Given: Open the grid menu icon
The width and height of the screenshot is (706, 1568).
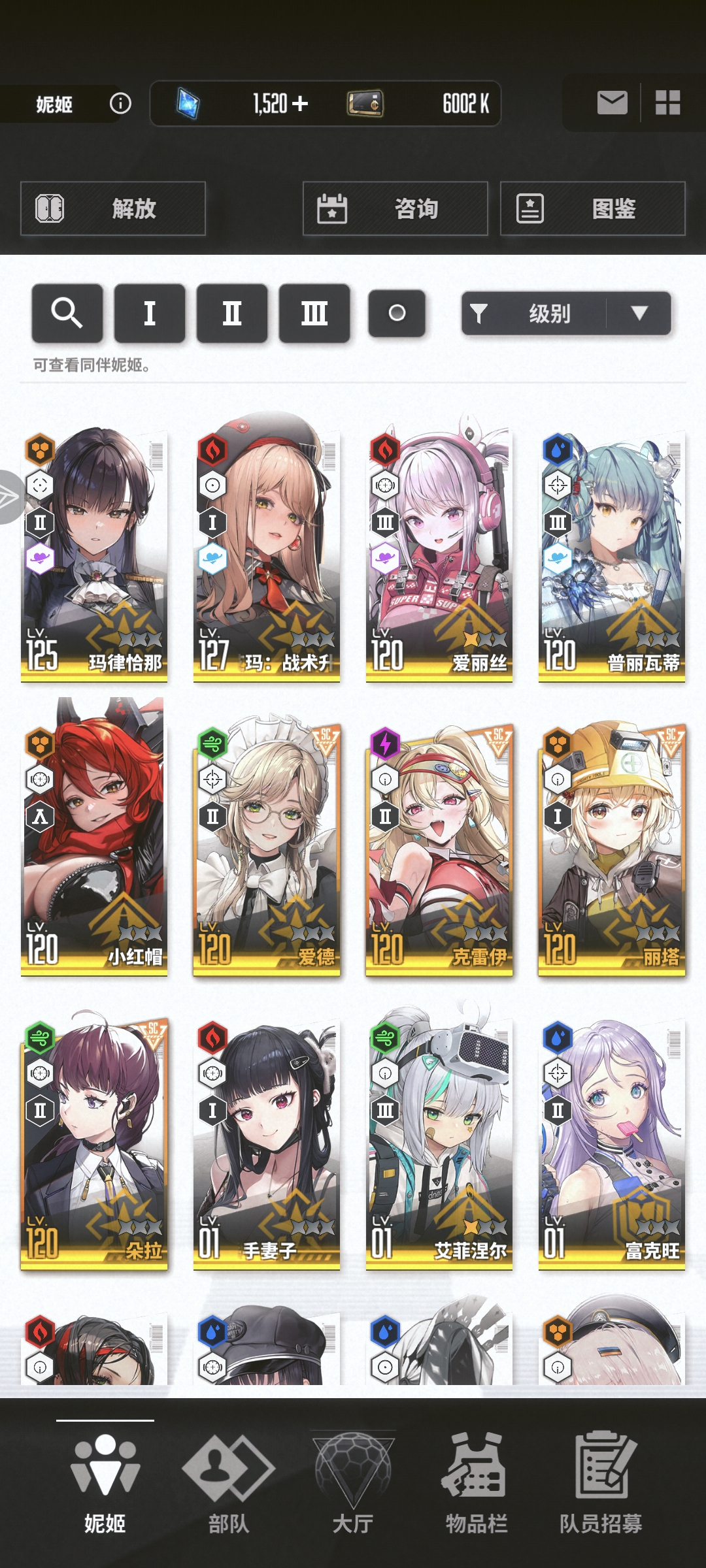Looking at the screenshot, I should pos(667,103).
